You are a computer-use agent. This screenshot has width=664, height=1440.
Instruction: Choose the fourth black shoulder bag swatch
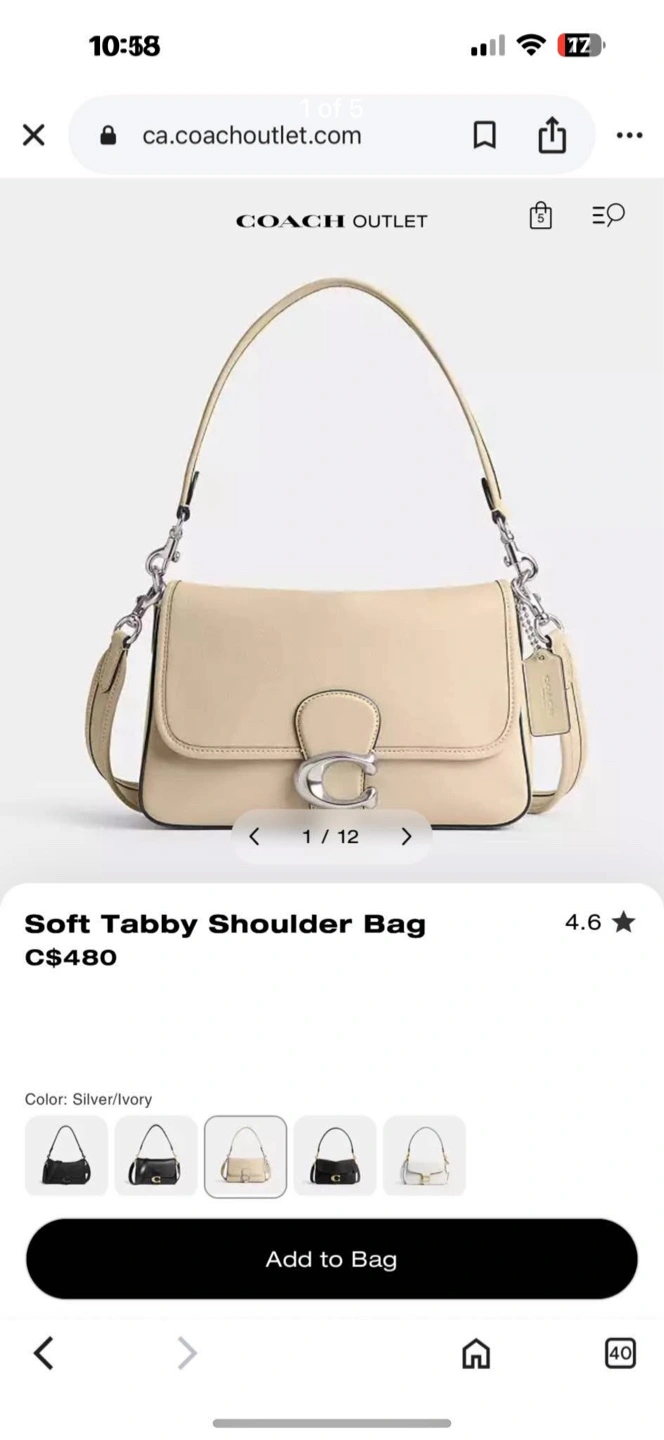(335, 1156)
